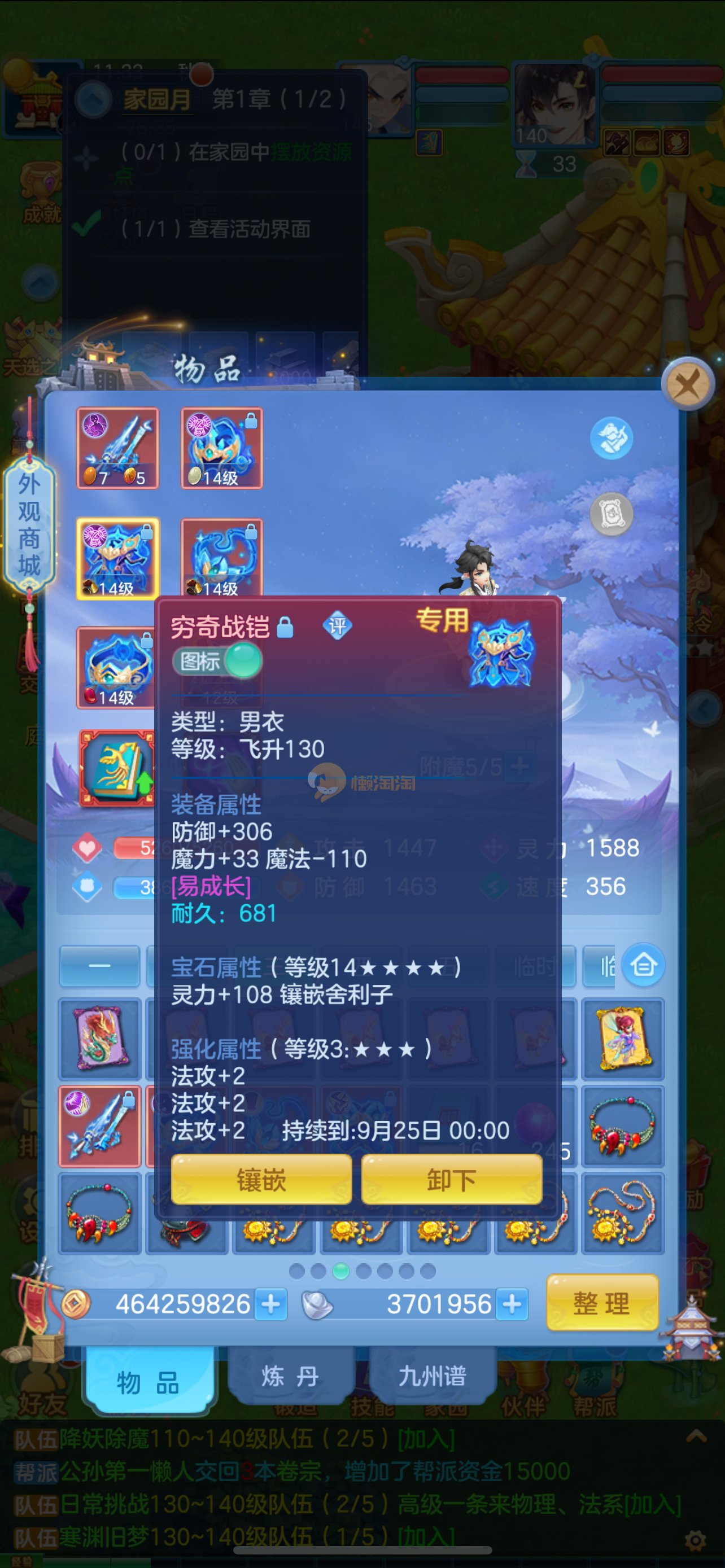725x1568 pixels.
Task: Switch to the 炼丹 tab
Action: pos(290,1376)
